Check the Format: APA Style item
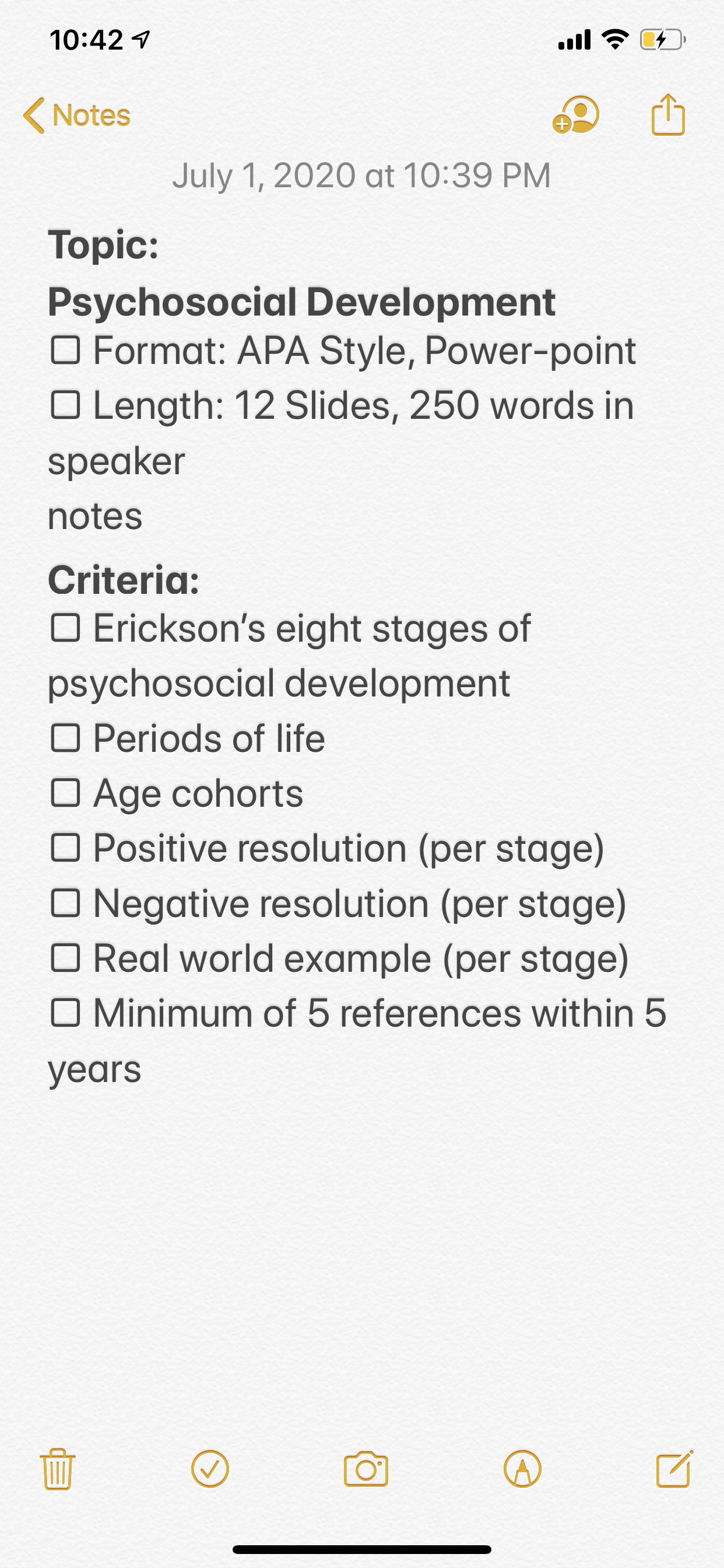 65,351
